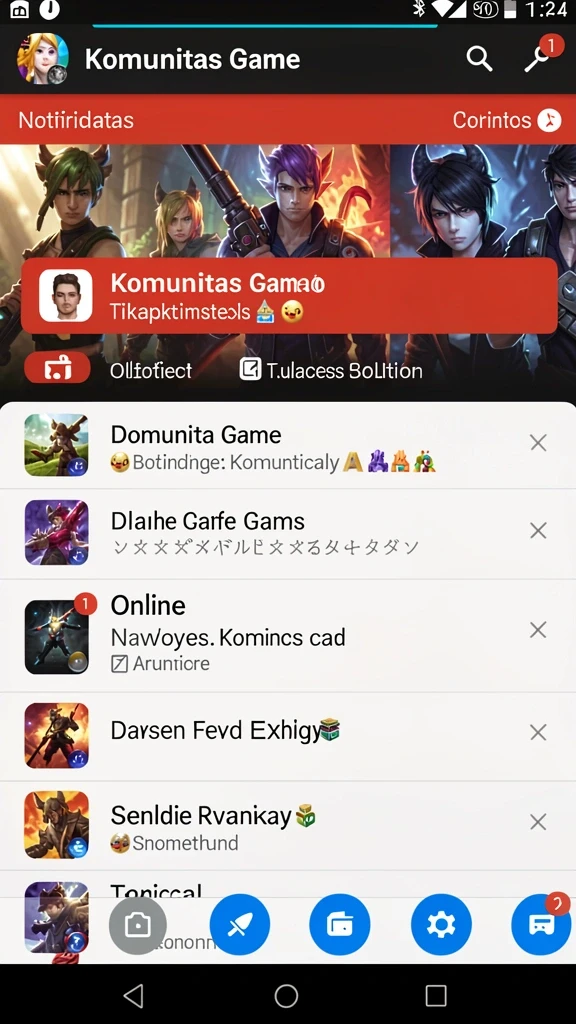Remove the Darsen Fevd Exhigy row

click(538, 732)
